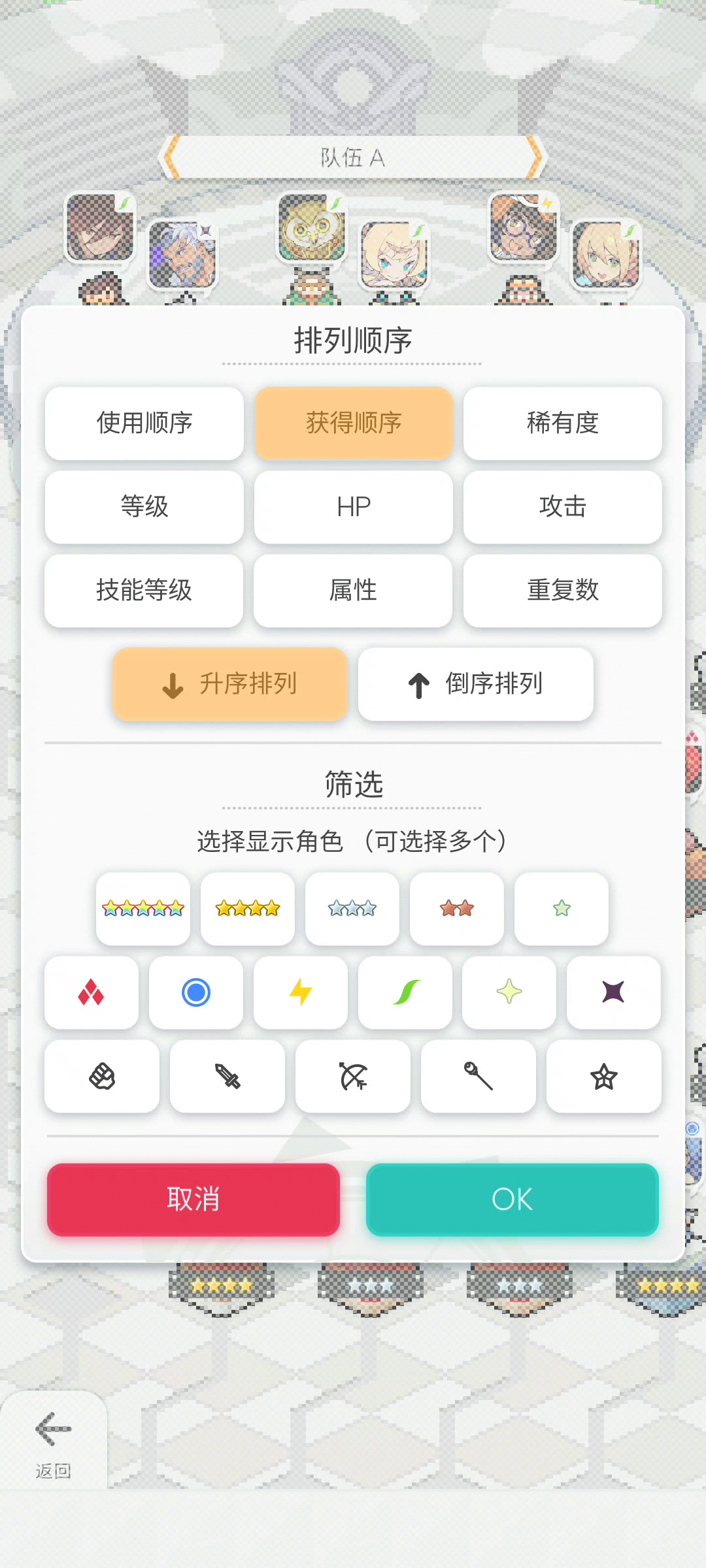Select the 稀有度 sort option
The width and height of the screenshot is (706, 1568).
tap(563, 423)
